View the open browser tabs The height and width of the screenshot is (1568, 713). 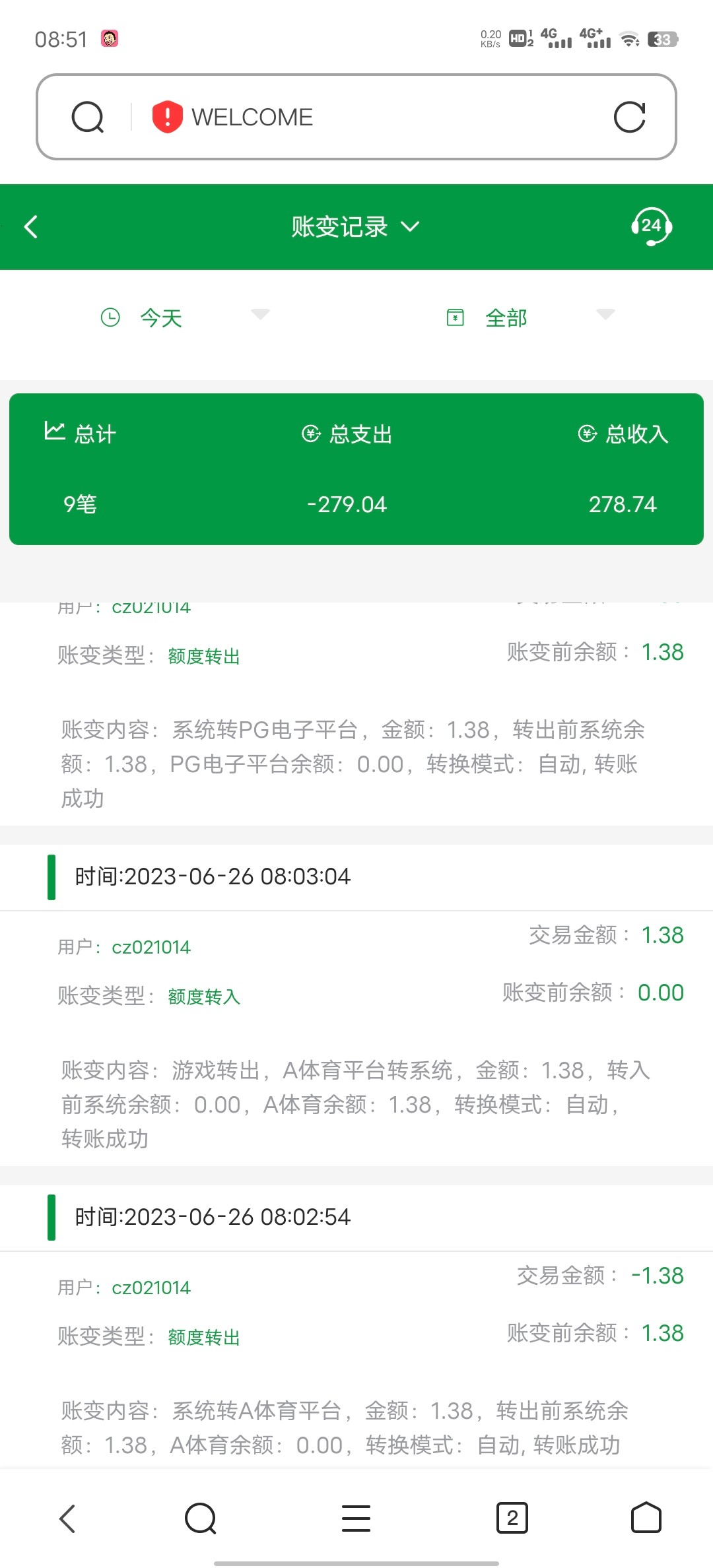pyautogui.click(x=512, y=1518)
